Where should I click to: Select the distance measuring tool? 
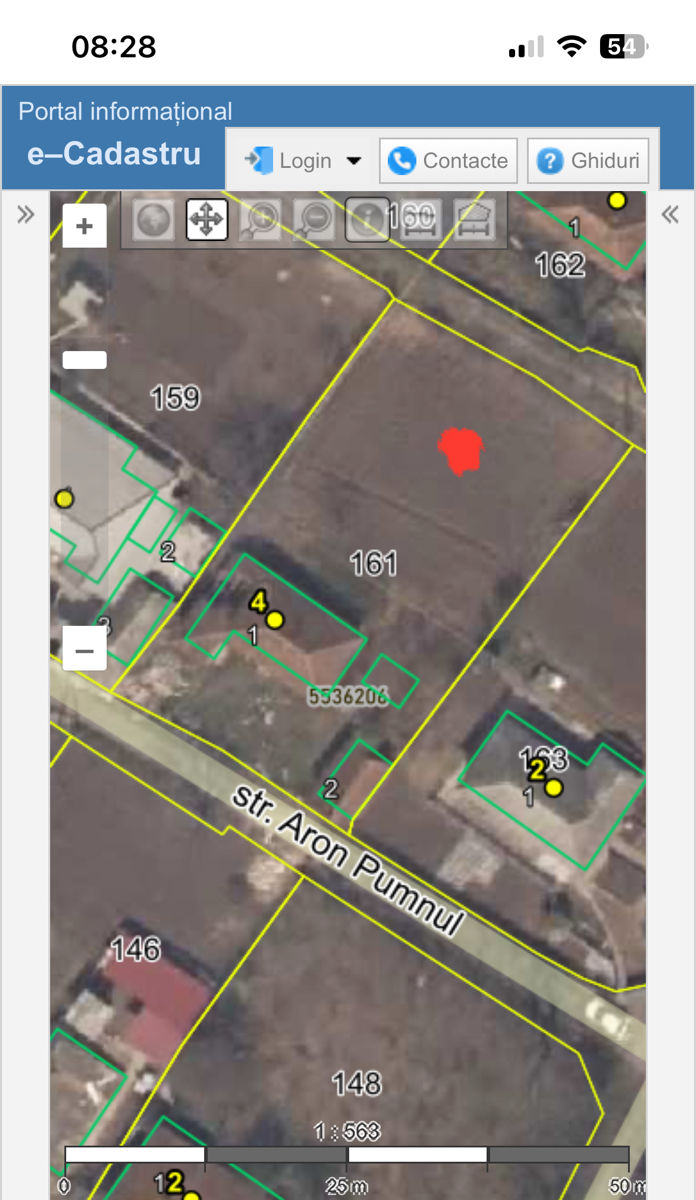[421, 219]
